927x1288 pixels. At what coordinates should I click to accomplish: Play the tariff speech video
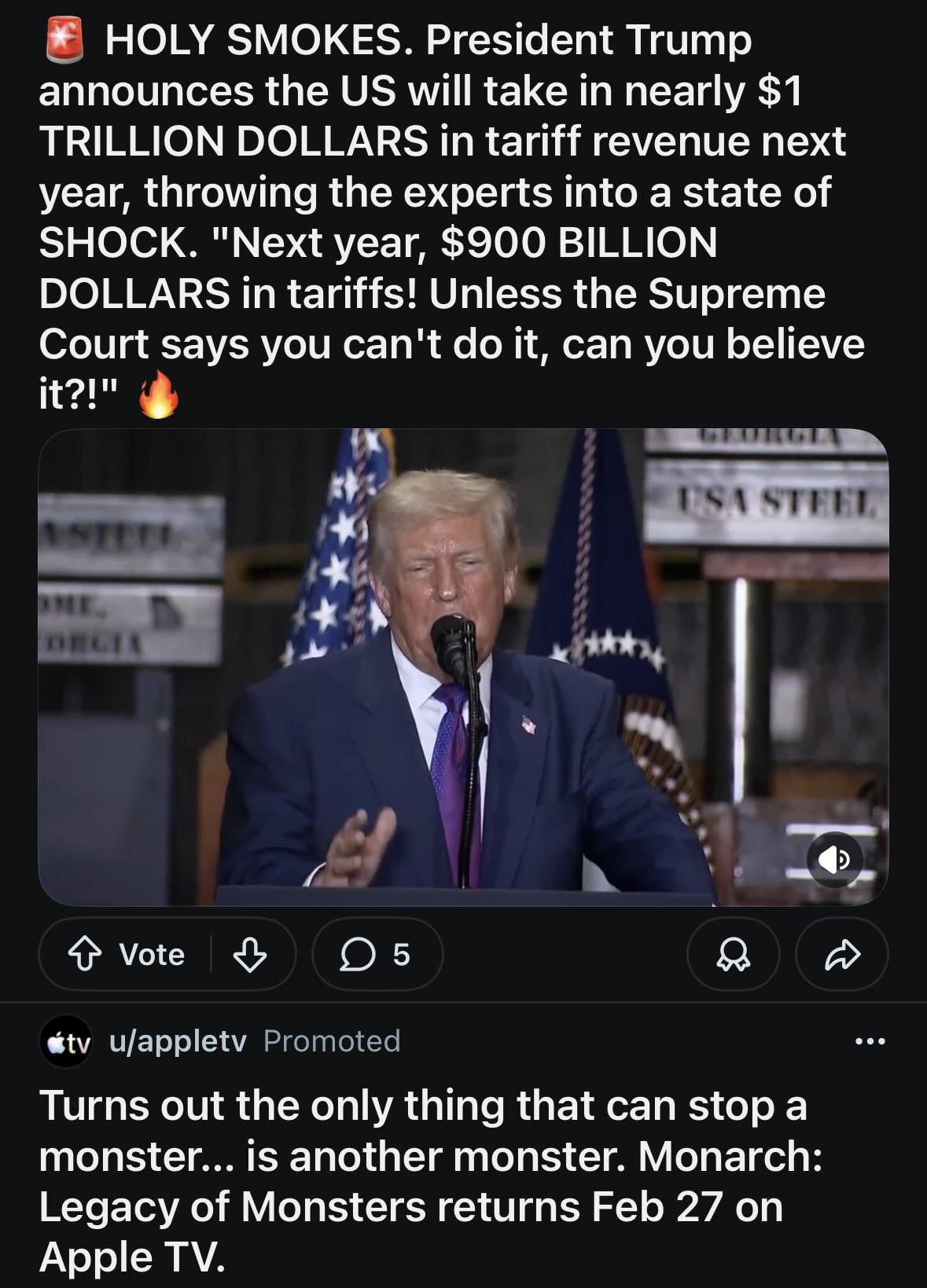pos(462,666)
